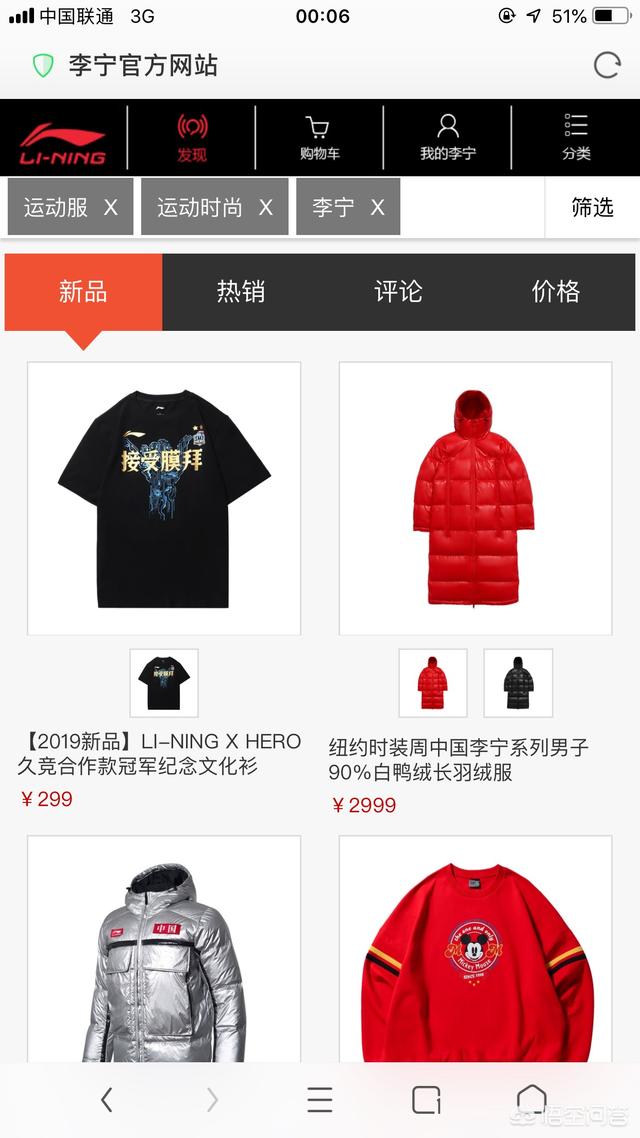Open the 筛选 filter options
Image resolution: width=640 pixels, height=1138 pixels.
(x=592, y=207)
